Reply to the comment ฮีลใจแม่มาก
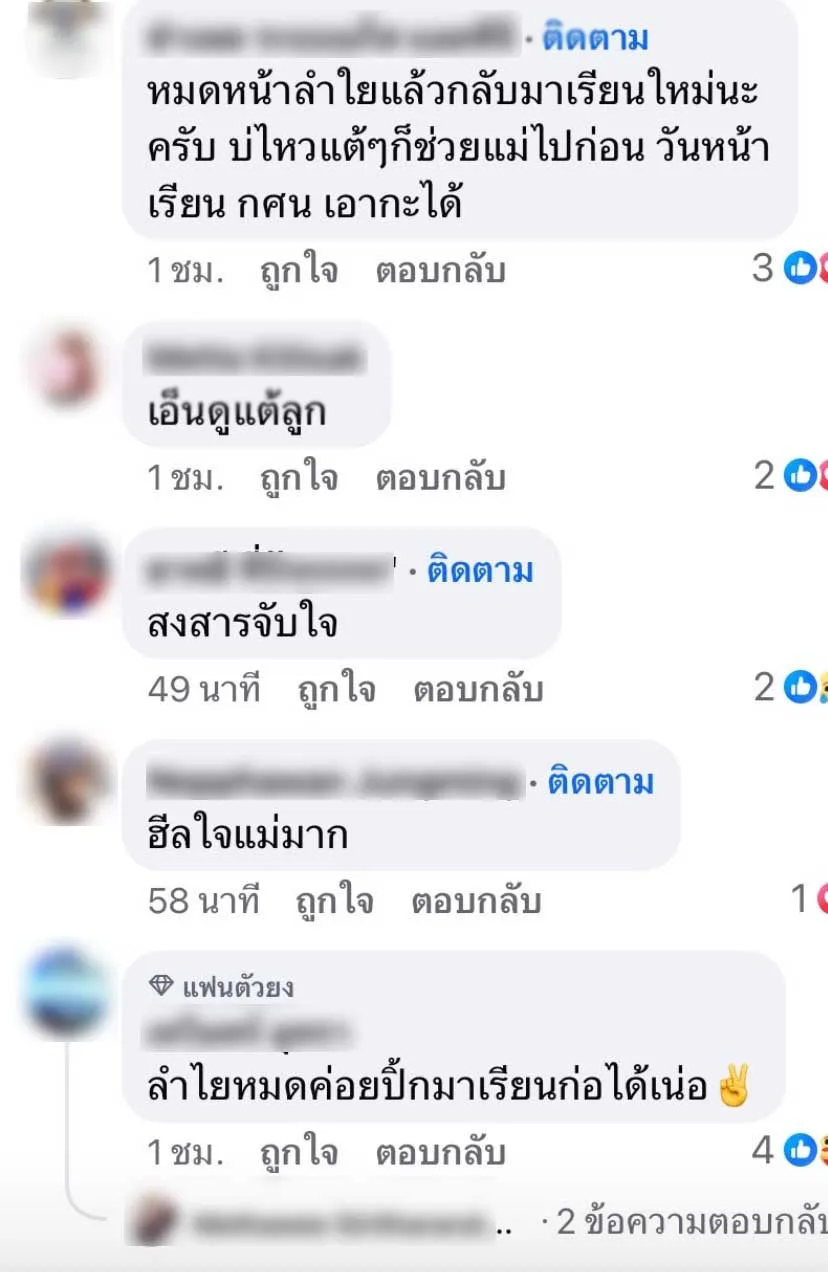This screenshot has height=1272, width=828. tap(476, 901)
